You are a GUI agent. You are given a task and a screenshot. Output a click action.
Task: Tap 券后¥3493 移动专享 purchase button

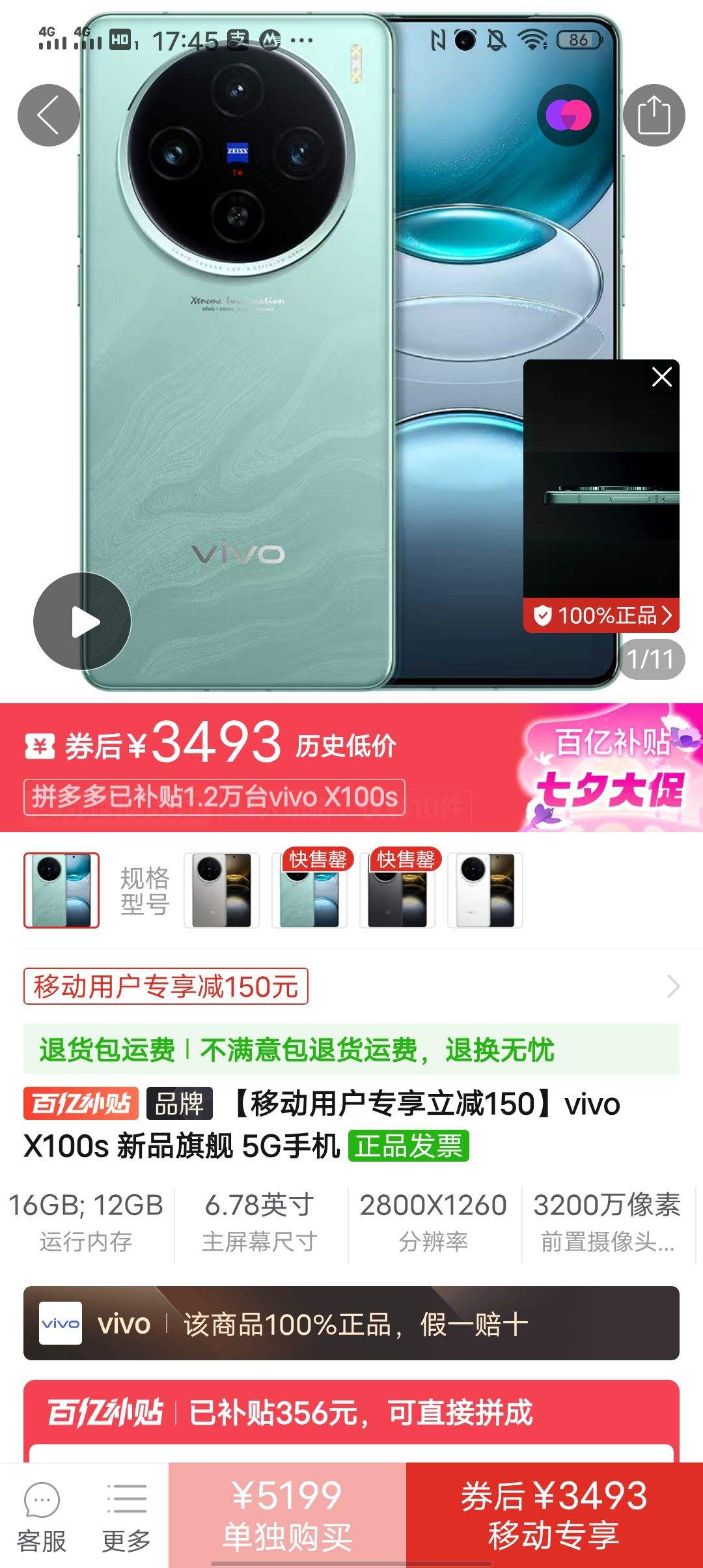click(x=552, y=1511)
